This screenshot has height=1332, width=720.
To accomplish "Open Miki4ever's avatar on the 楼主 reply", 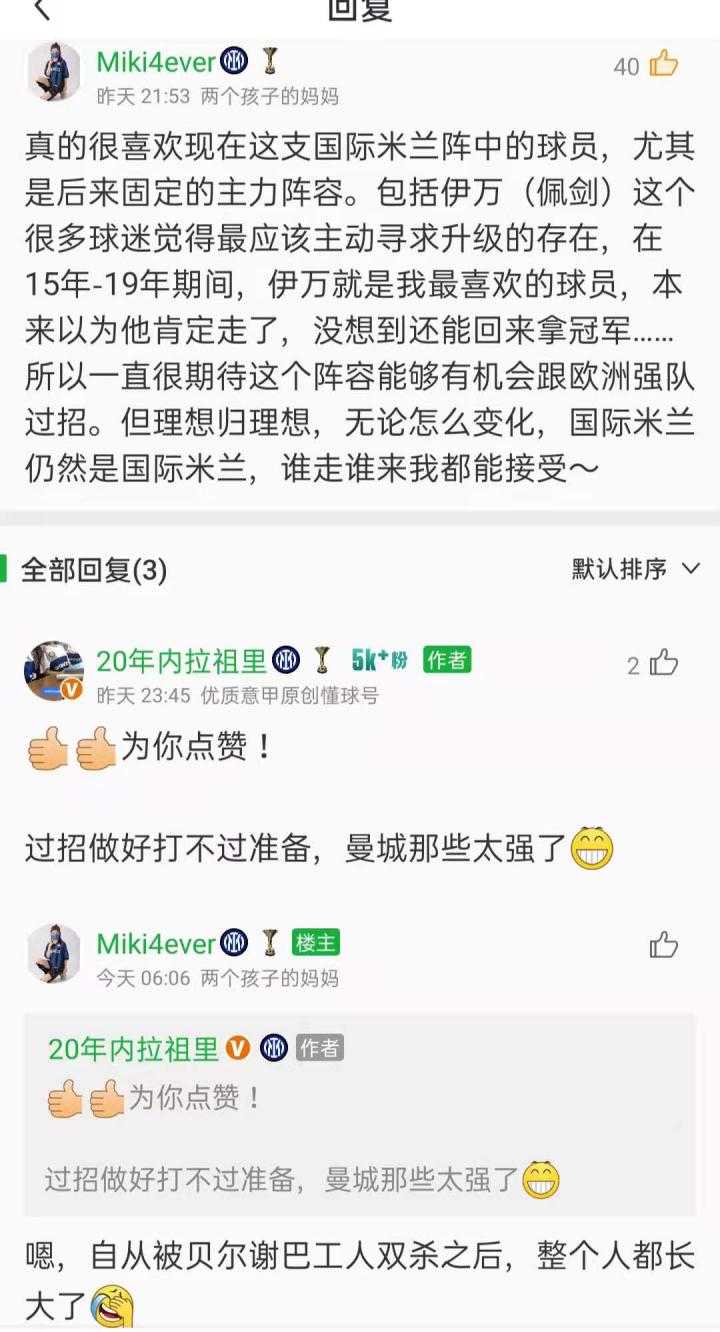I will coord(54,954).
